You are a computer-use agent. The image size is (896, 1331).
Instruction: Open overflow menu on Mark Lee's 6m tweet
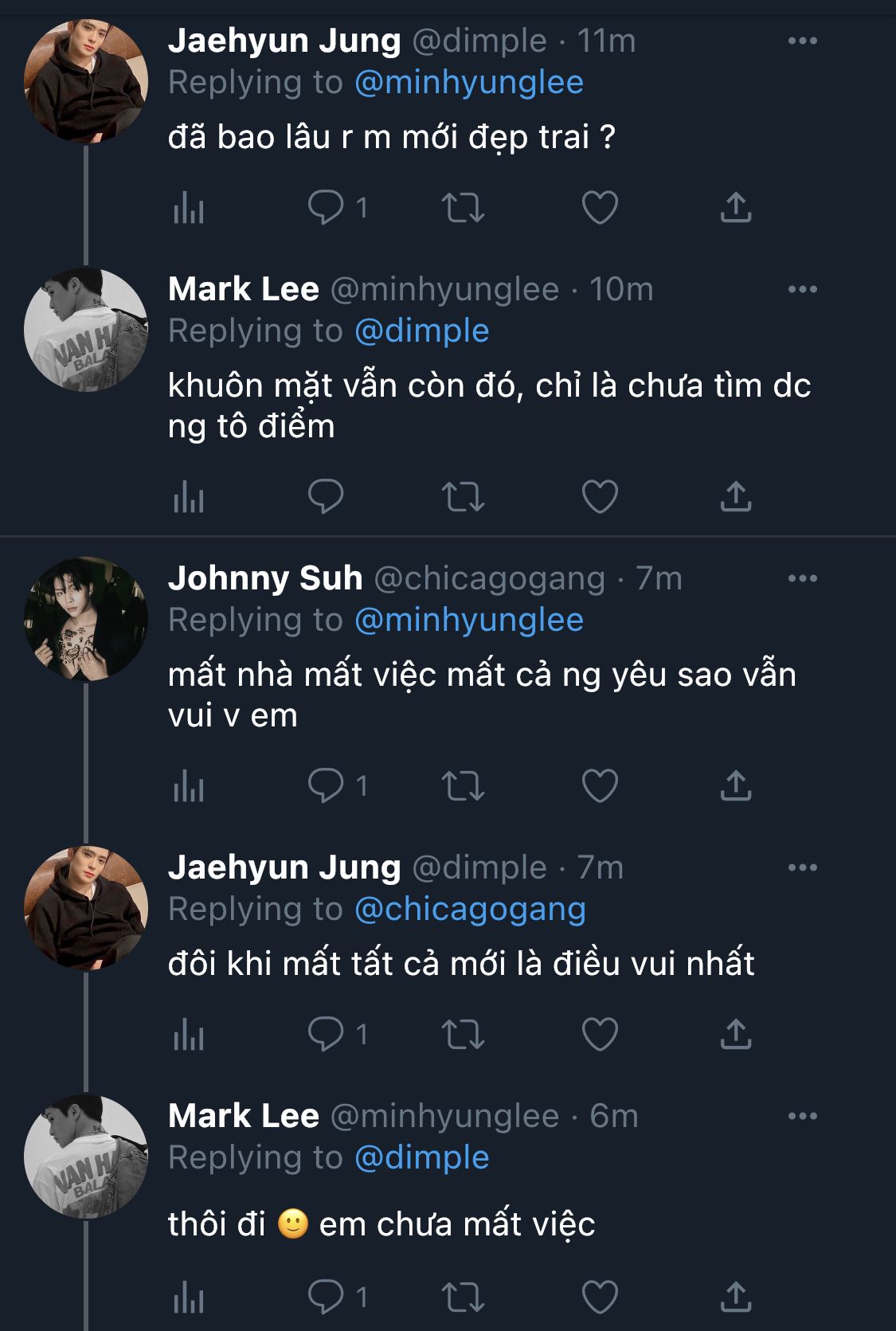pos(802,1116)
